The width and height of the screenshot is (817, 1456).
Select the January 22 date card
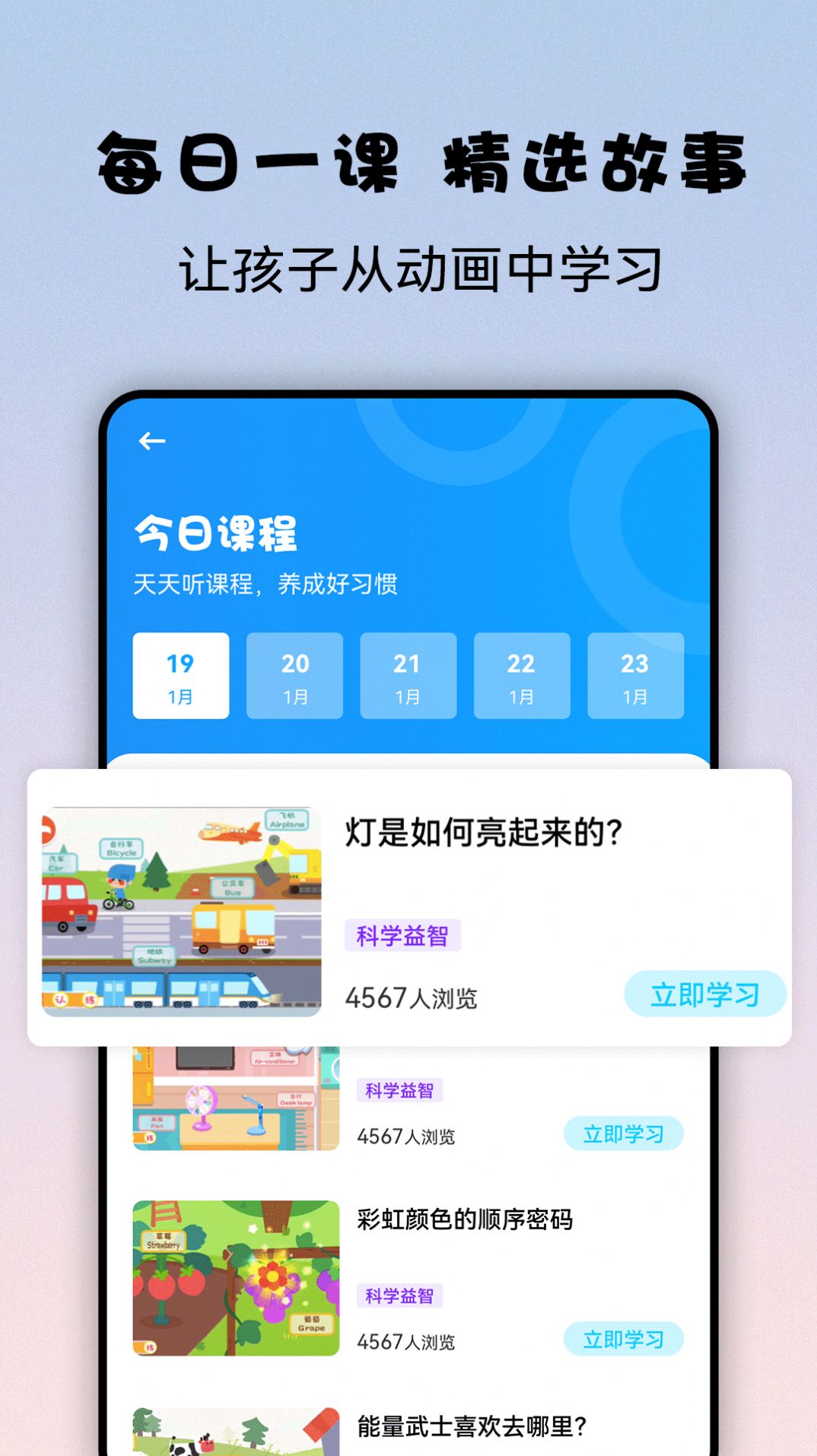[x=521, y=676]
